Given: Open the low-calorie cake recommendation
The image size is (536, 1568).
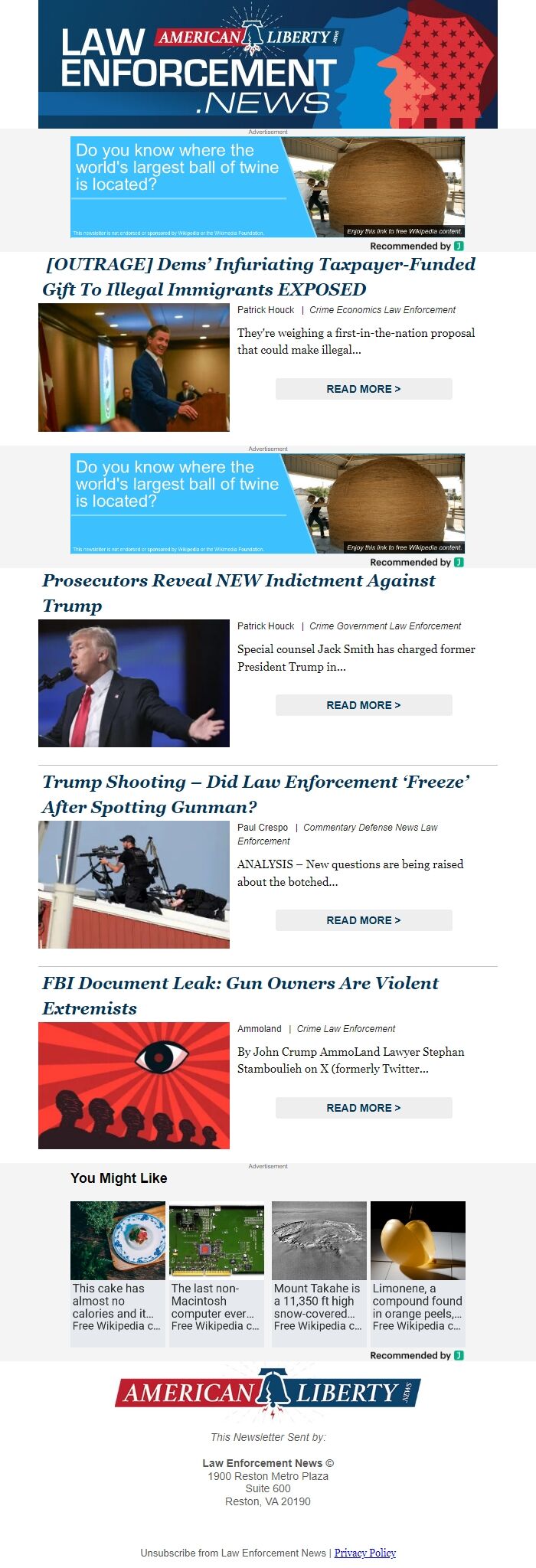Looking at the screenshot, I should [118, 1266].
